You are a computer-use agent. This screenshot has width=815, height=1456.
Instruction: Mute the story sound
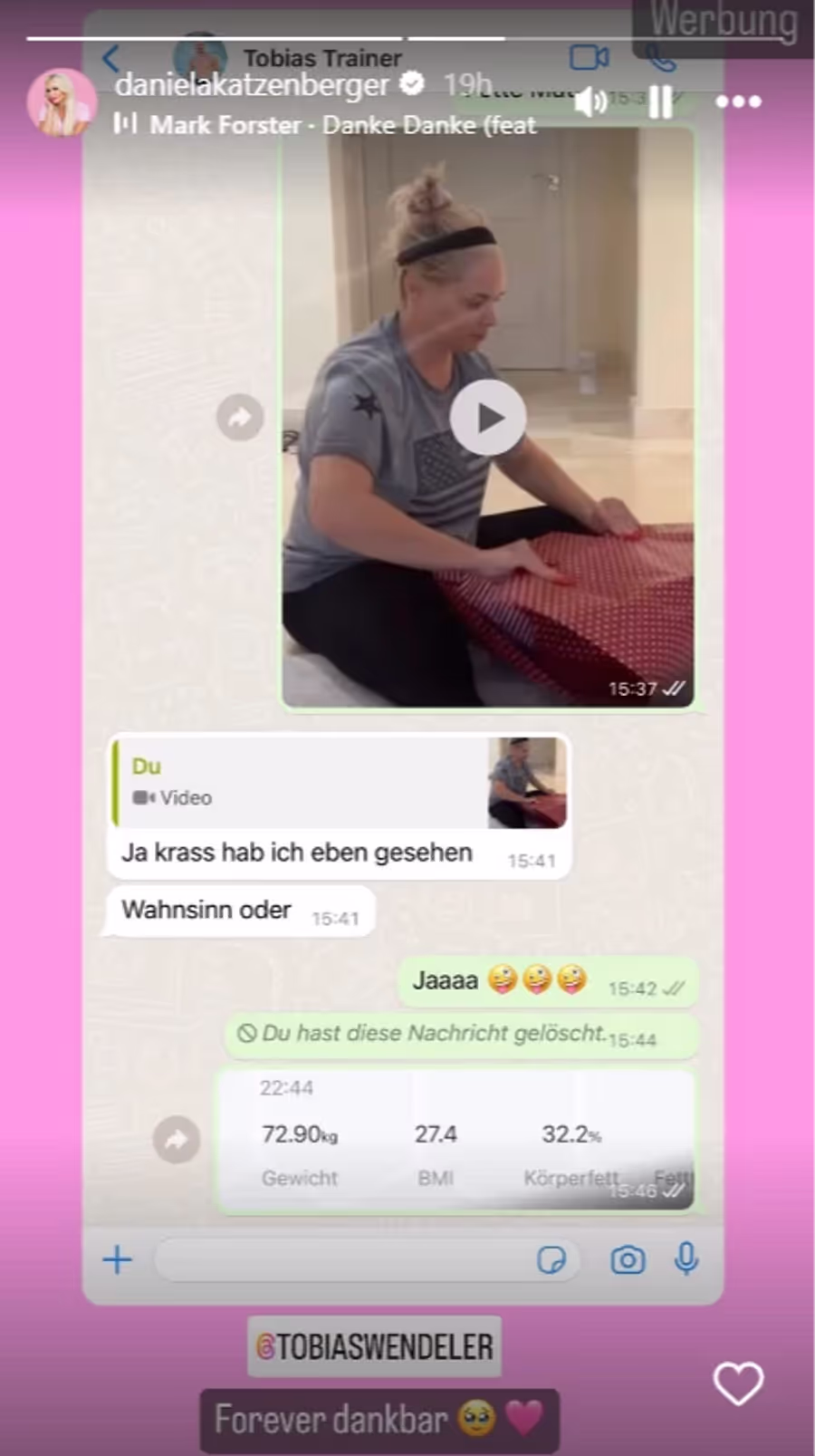[x=590, y=102]
